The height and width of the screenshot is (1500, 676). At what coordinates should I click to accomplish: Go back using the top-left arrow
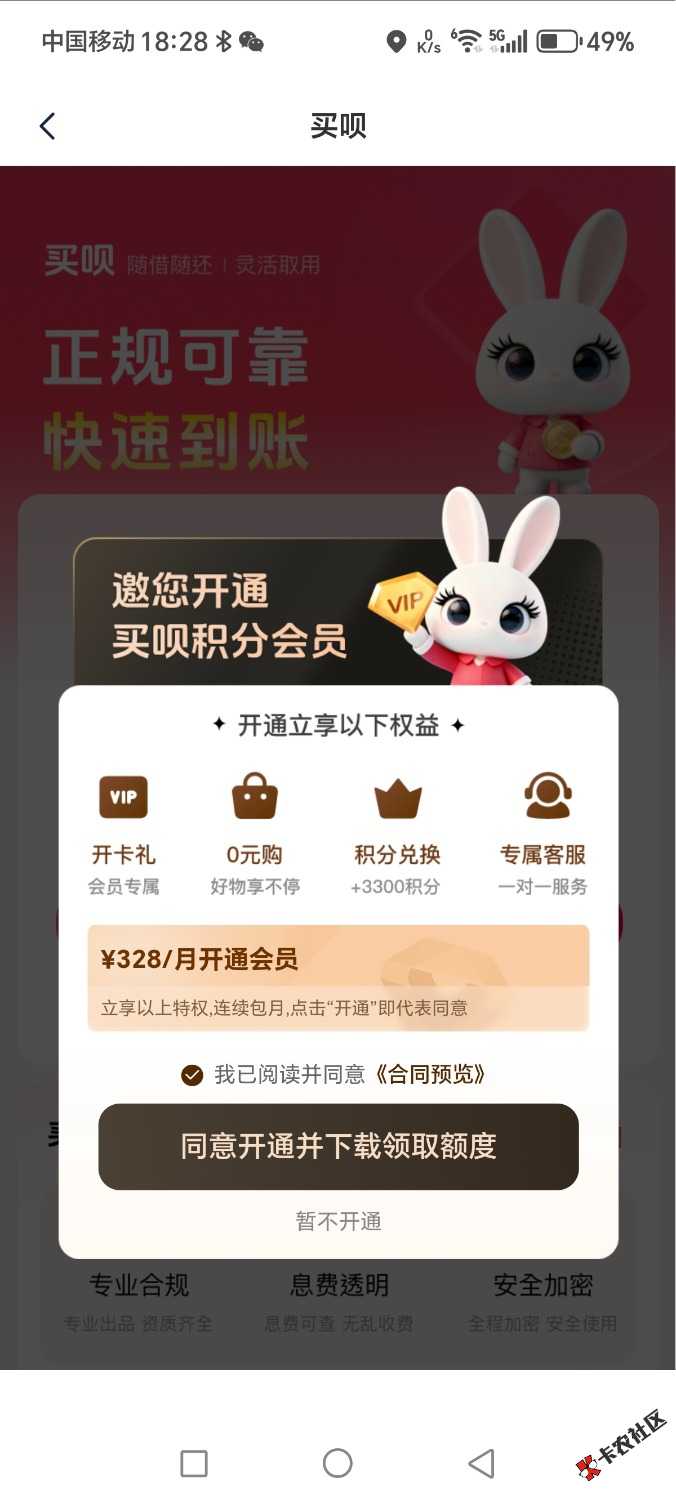[x=47, y=126]
